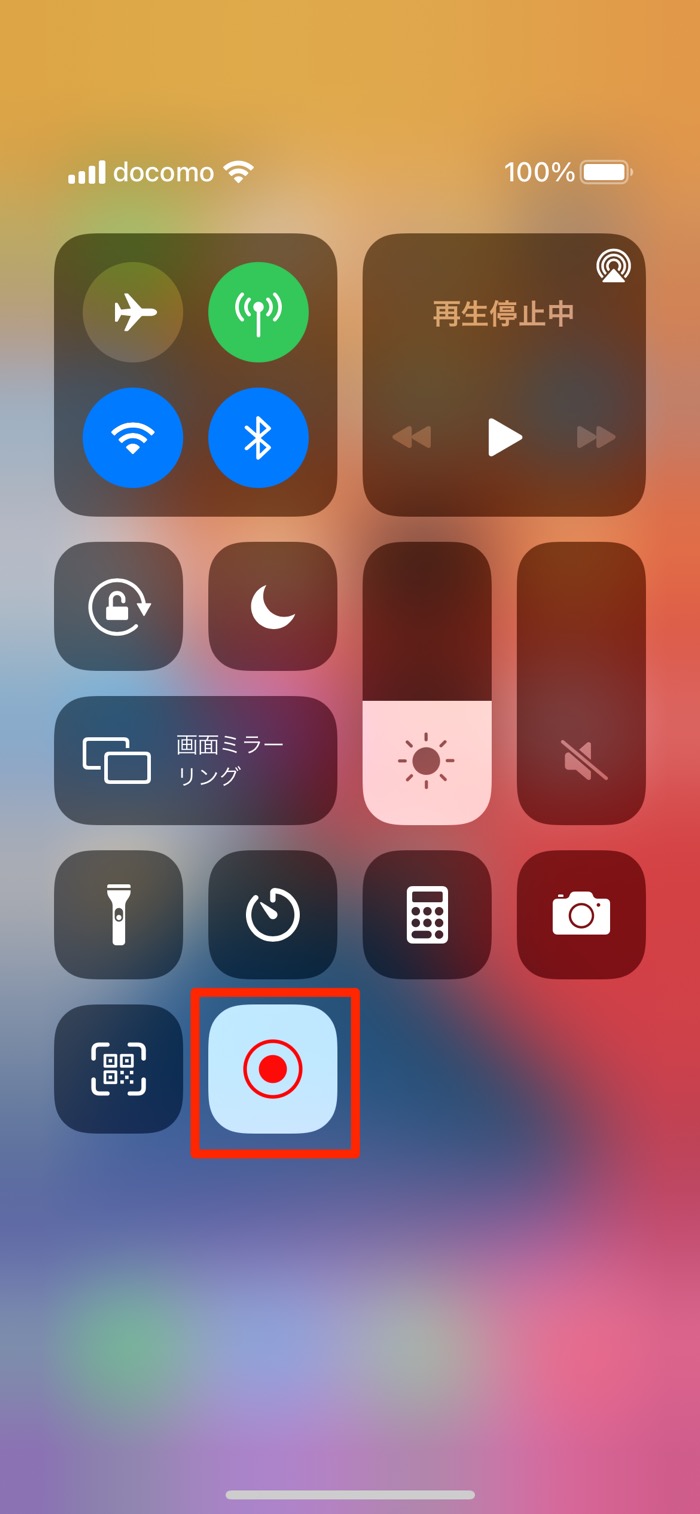Enable airplane mode
Screen dimensions: 700x1514
(133, 312)
